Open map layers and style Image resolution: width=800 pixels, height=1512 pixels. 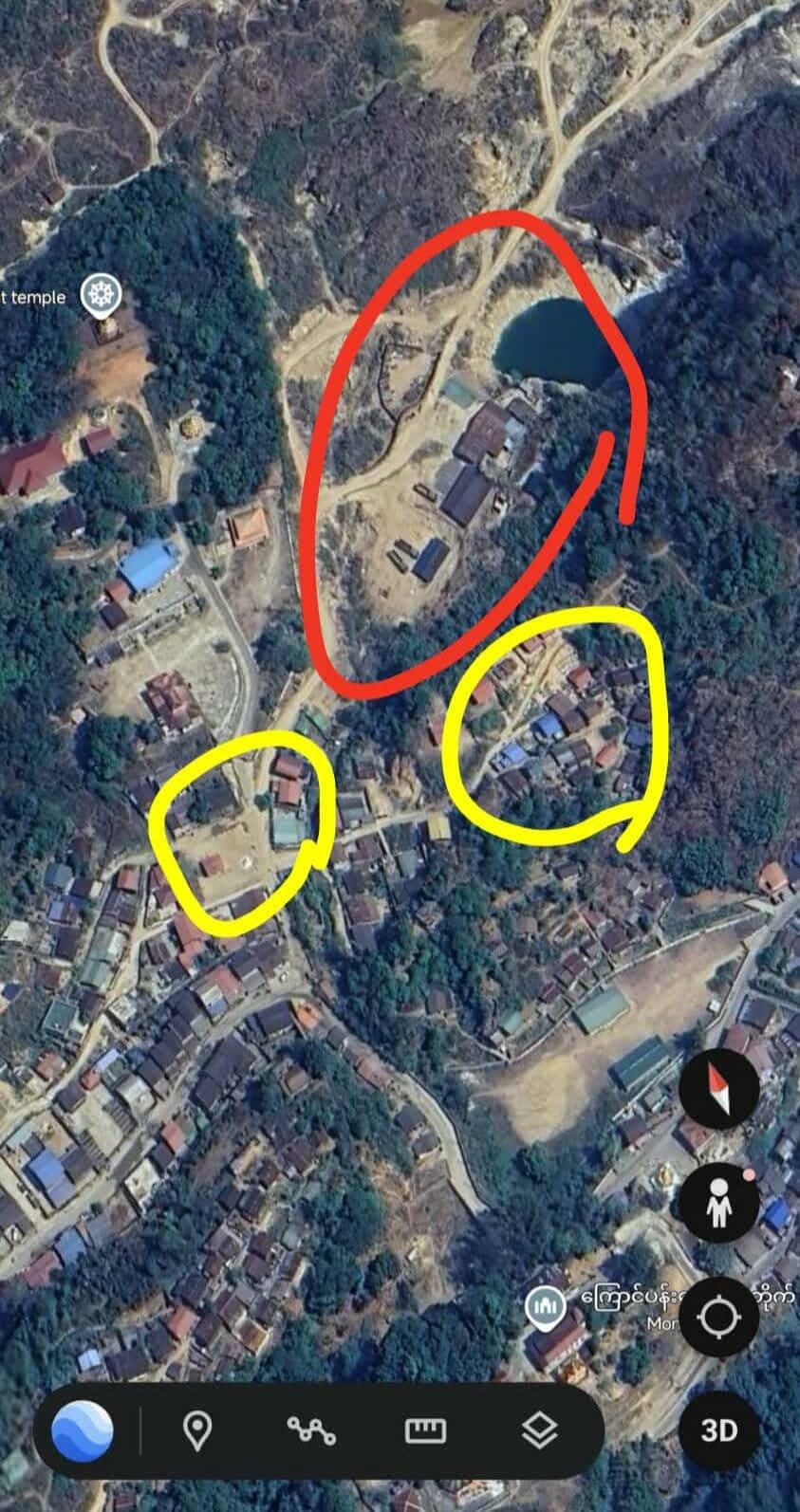(x=539, y=1430)
